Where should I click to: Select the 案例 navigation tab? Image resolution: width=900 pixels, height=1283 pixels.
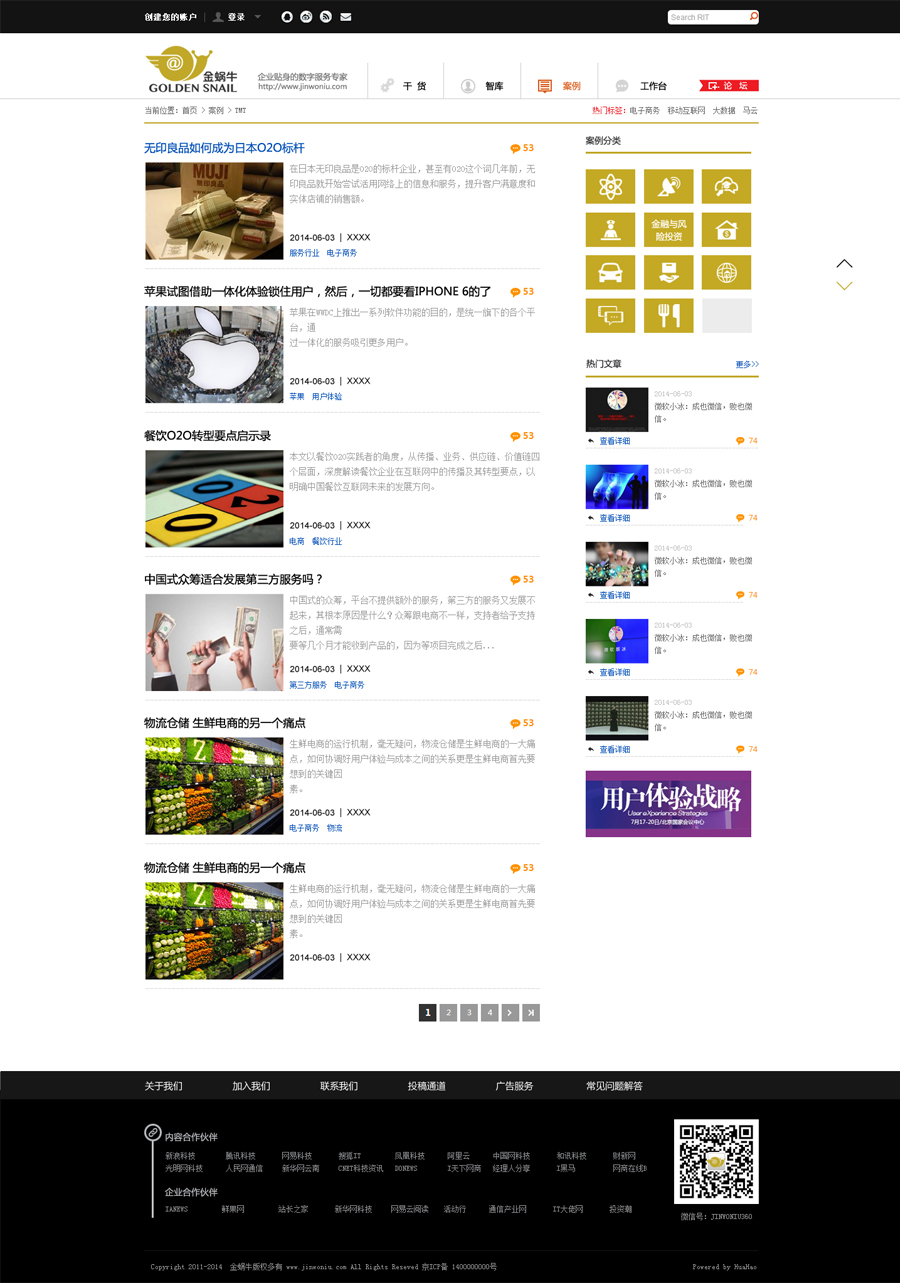click(x=570, y=86)
